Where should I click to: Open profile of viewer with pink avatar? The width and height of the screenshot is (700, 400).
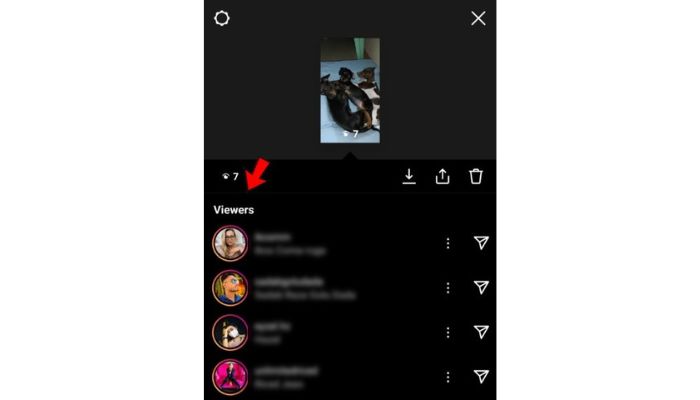point(230,377)
